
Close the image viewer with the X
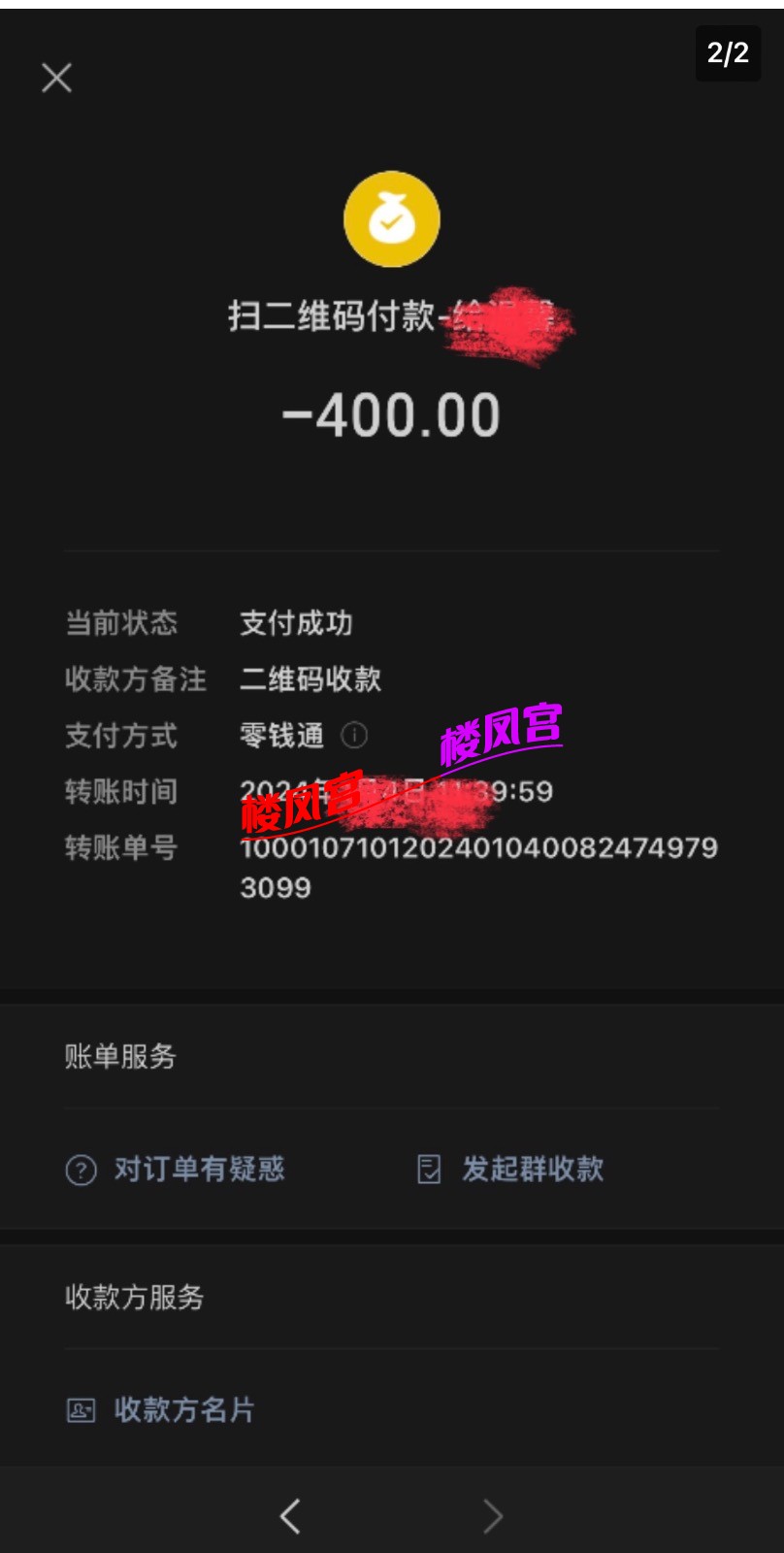(x=57, y=78)
